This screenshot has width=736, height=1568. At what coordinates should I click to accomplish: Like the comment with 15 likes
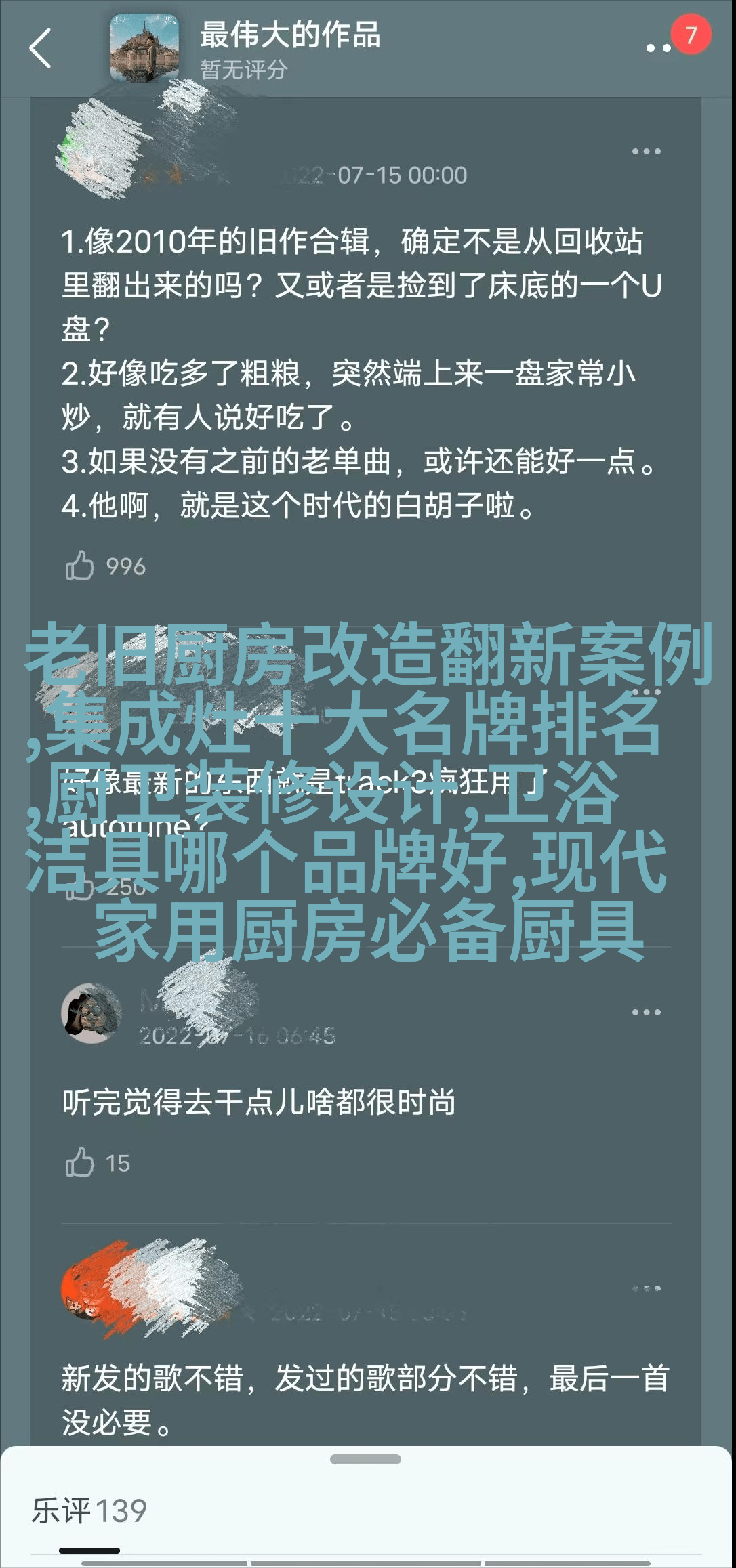click(x=80, y=1162)
